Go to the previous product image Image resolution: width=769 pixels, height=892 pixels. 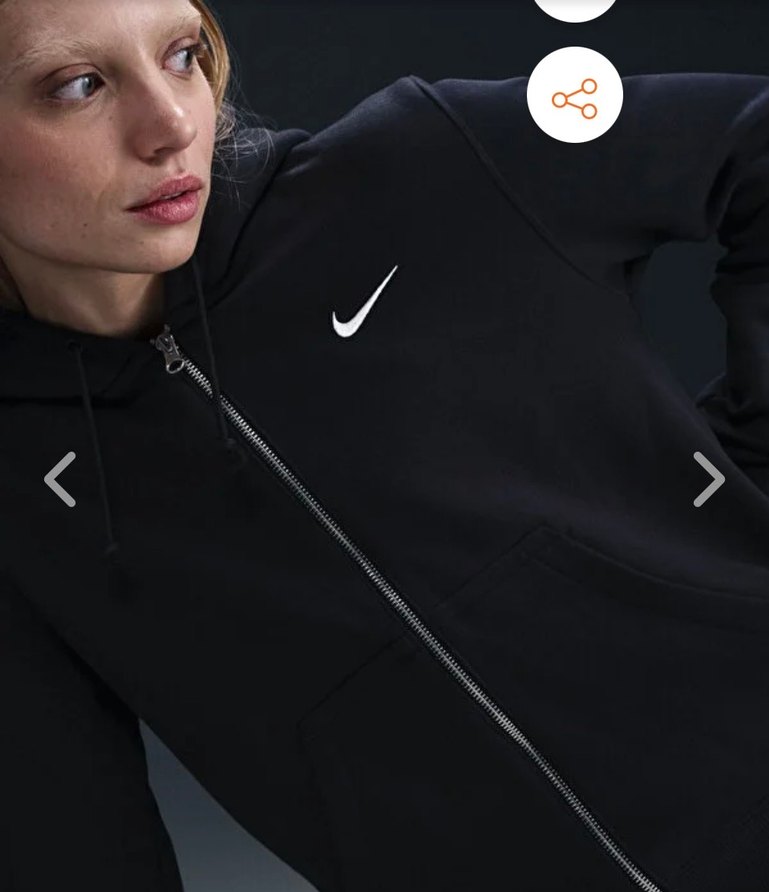click(60, 479)
